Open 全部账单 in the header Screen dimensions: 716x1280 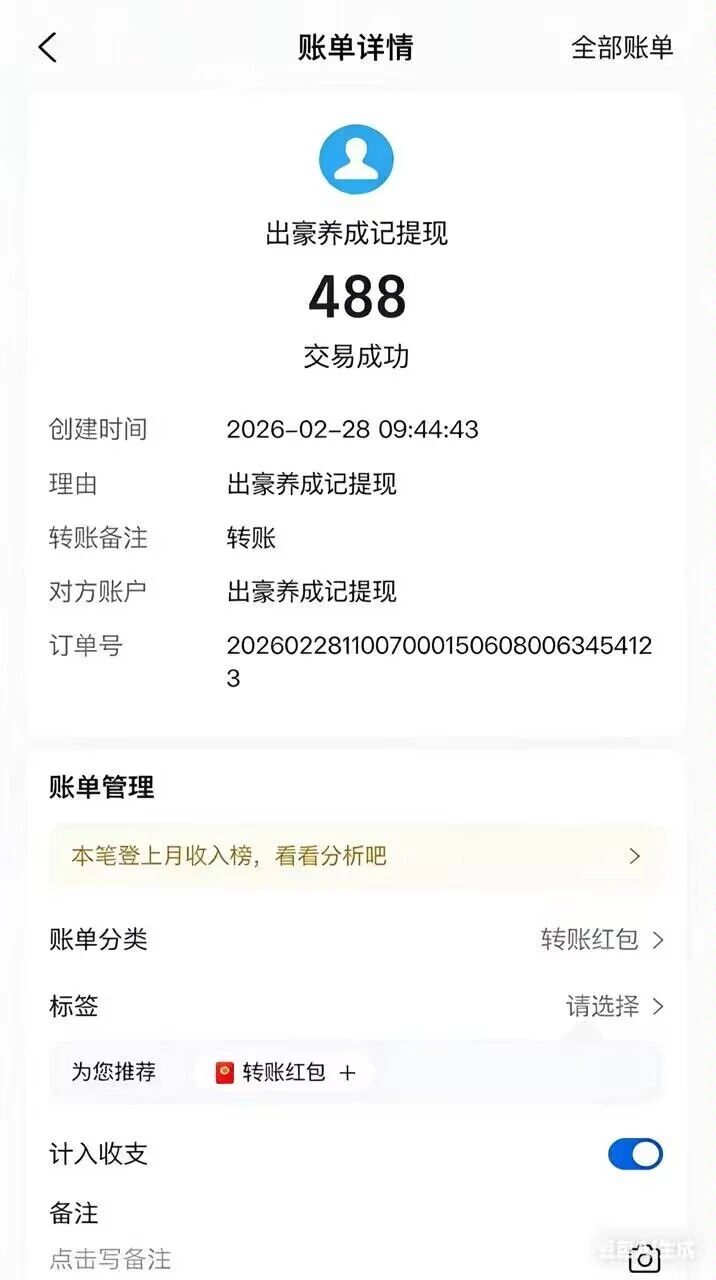(621, 47)
